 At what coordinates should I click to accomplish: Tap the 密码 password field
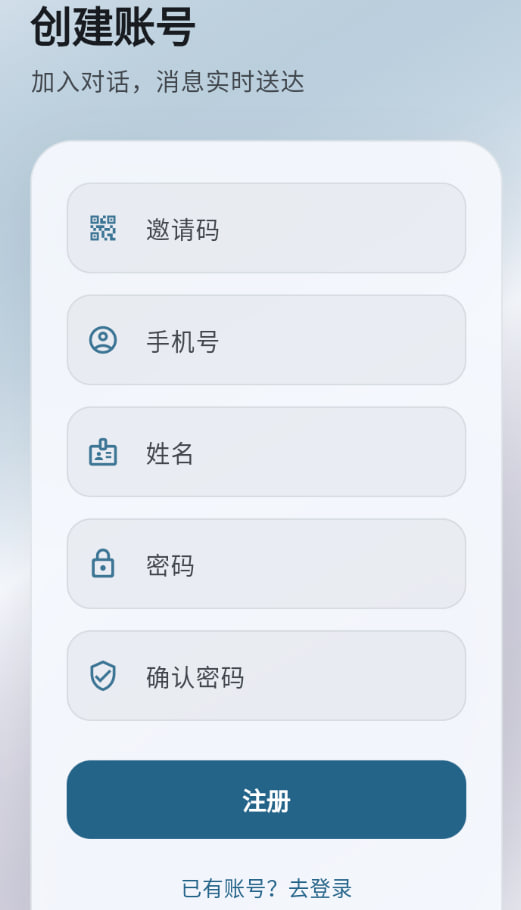(266, 564)
